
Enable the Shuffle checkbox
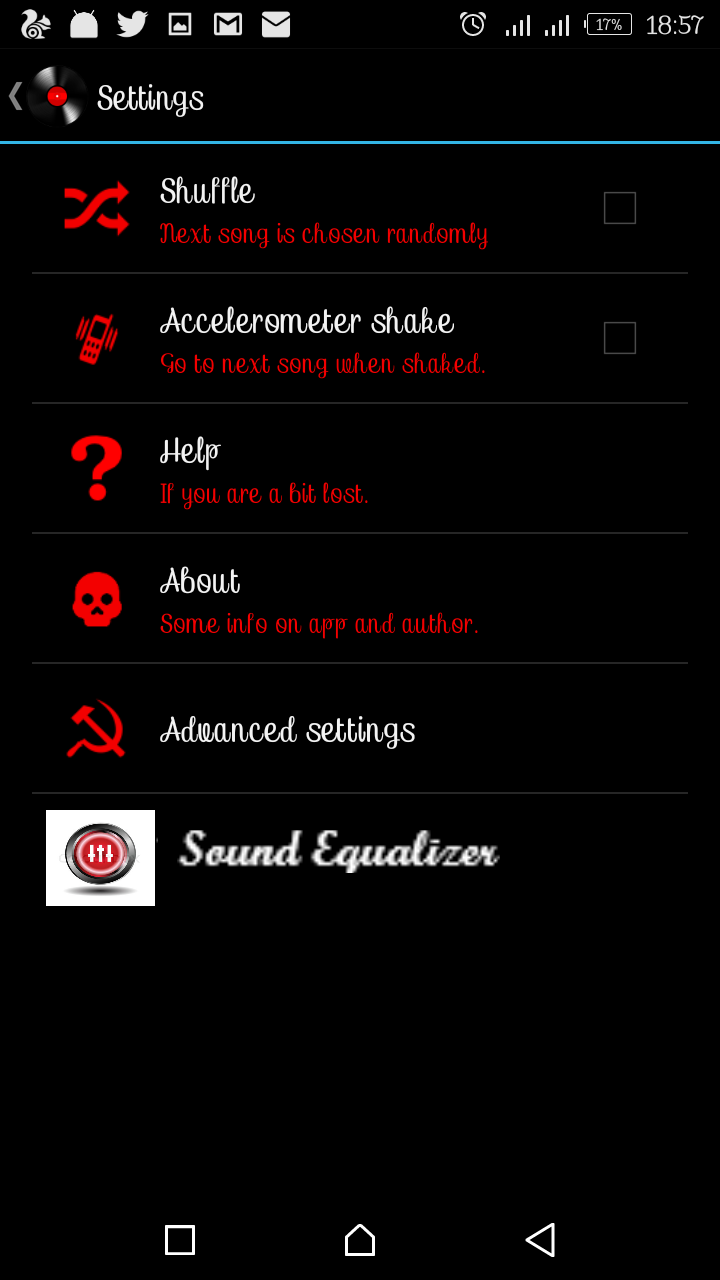pyautogui.click(x=619, y=208)
